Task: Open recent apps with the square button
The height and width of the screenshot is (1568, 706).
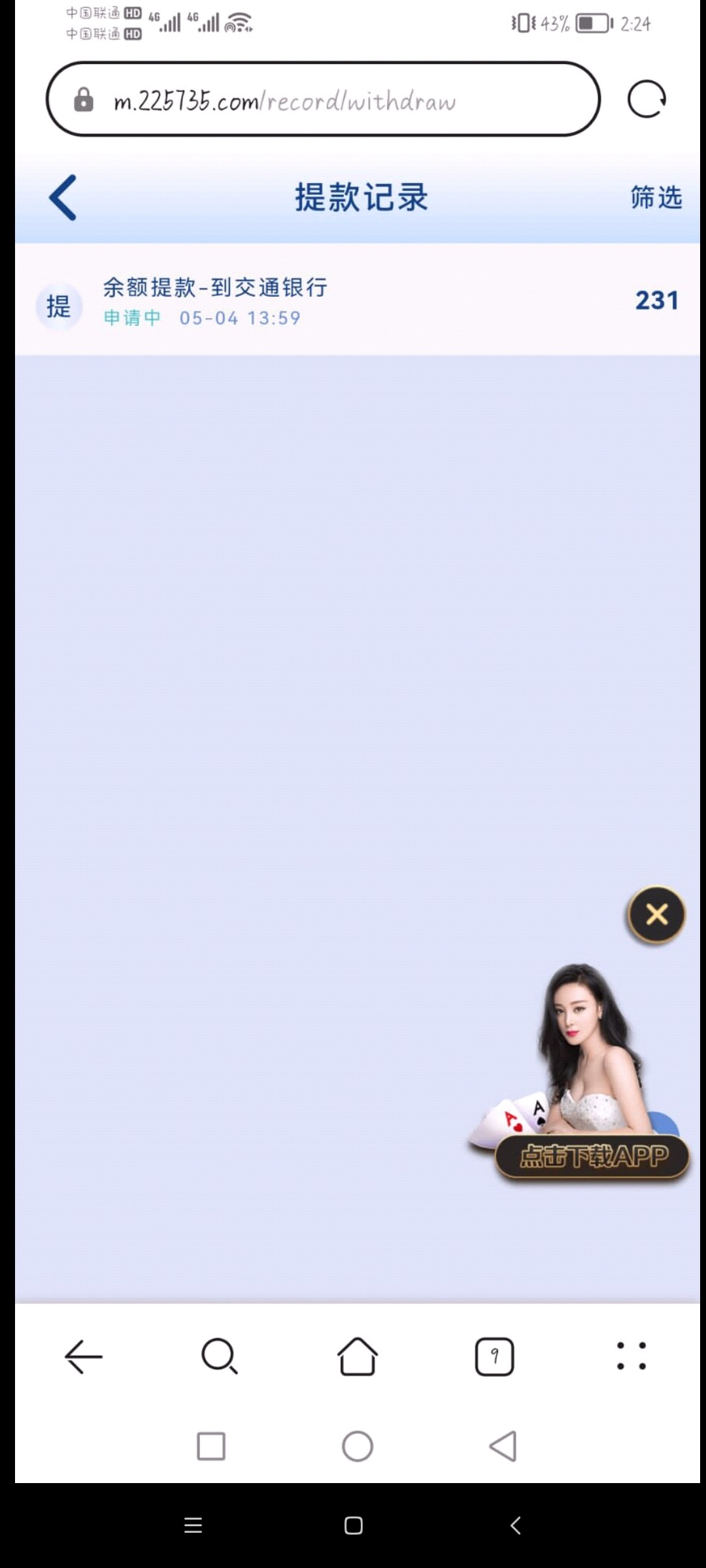Action: pos(211,1446)
